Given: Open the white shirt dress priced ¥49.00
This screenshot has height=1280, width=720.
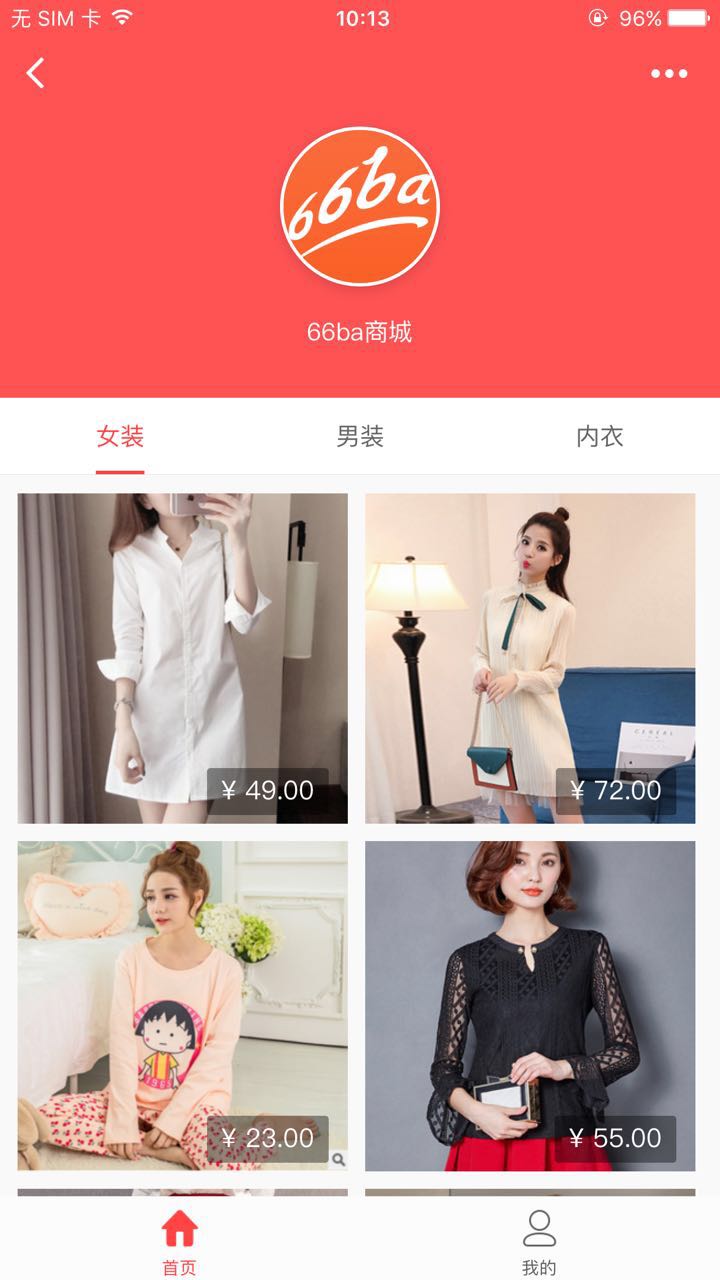Looking at the screenshot, I should click(x=183, y=657).
